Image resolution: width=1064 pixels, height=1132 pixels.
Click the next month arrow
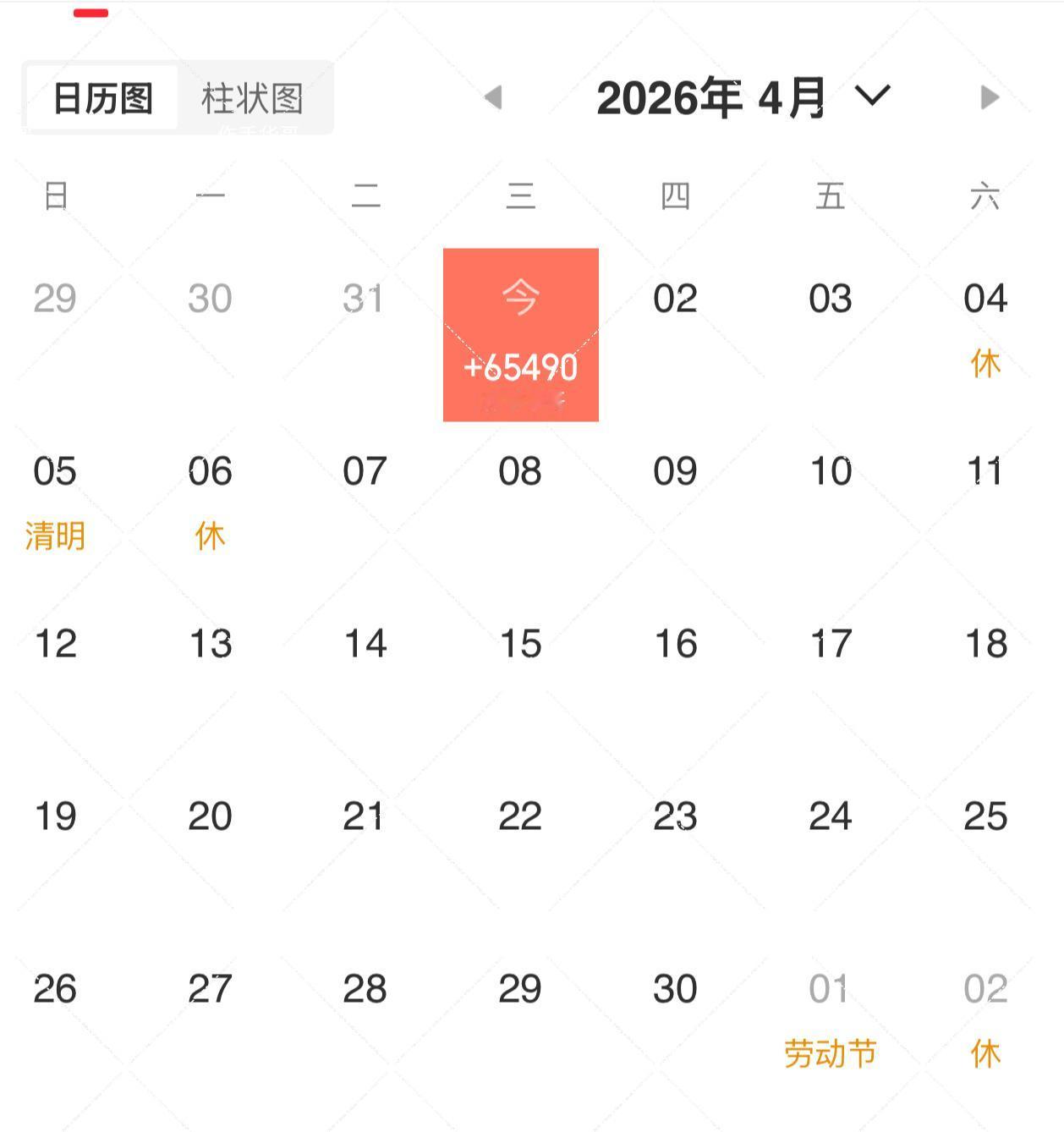988,96
